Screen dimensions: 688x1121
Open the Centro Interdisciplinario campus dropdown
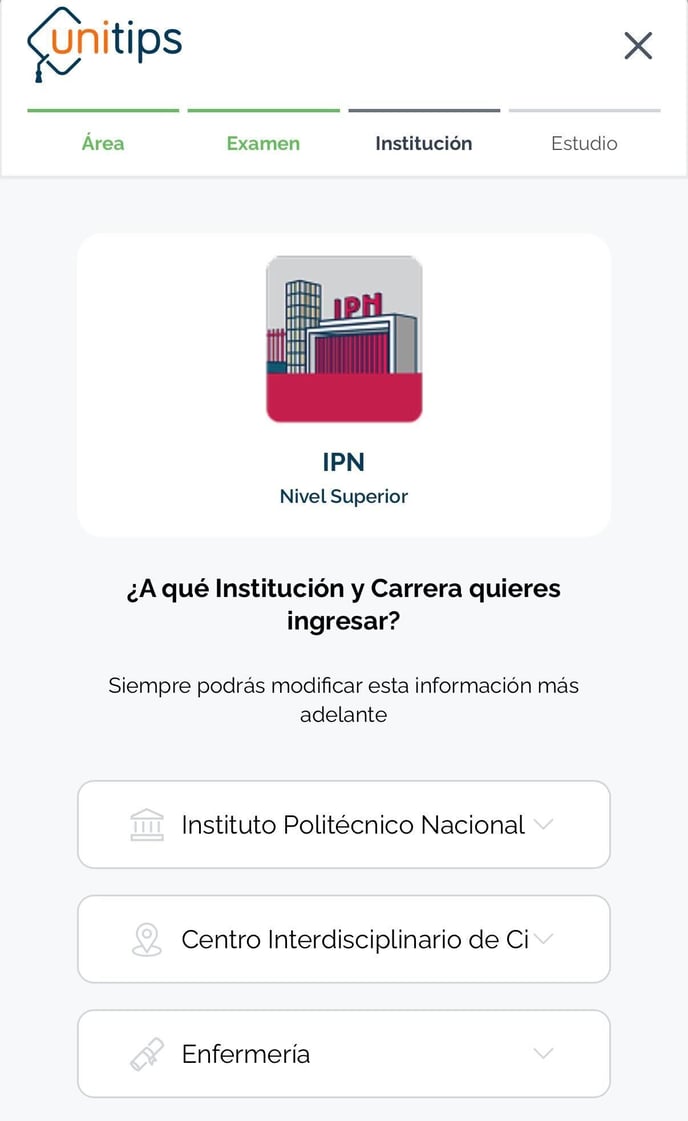tap(343, 939)
